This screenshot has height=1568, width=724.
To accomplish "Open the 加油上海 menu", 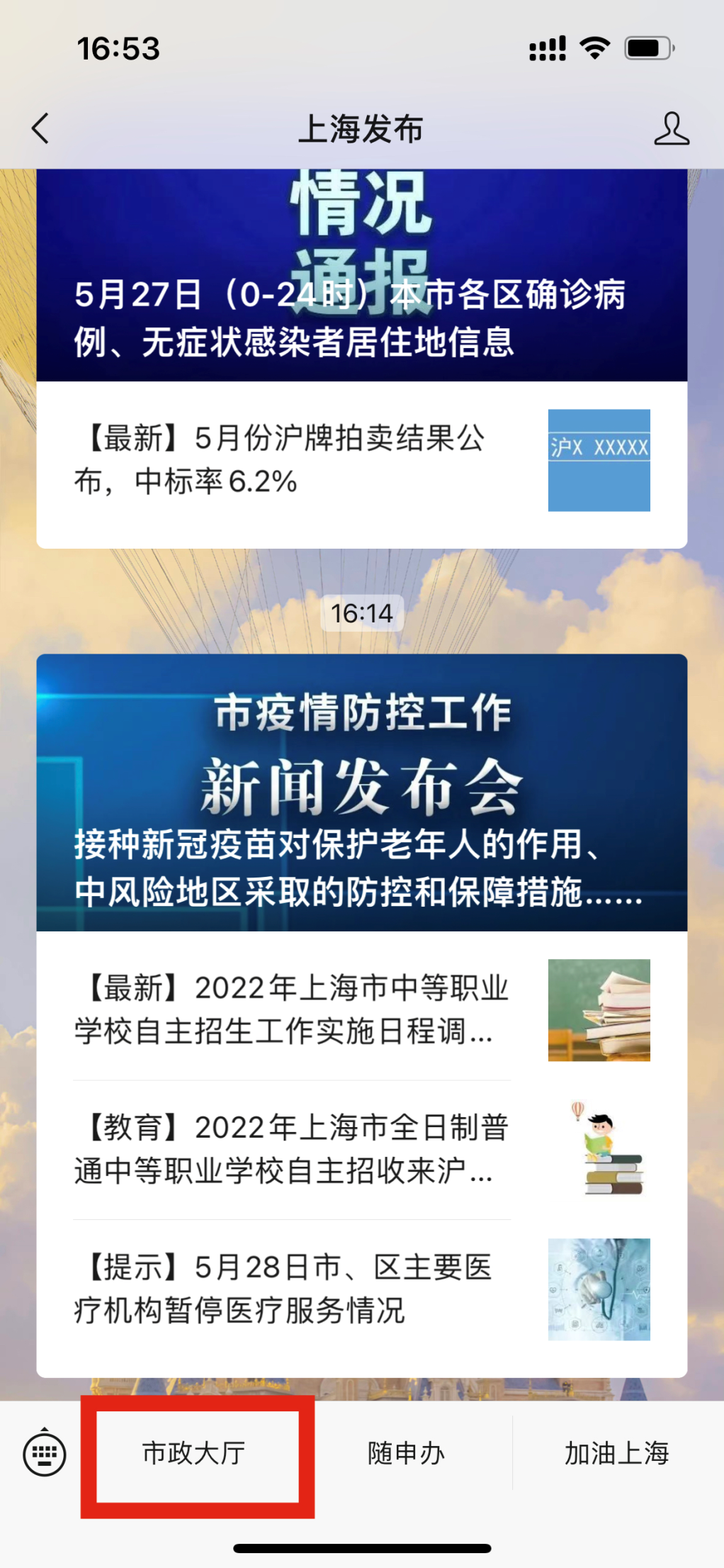I will [x=616, y=1454].
